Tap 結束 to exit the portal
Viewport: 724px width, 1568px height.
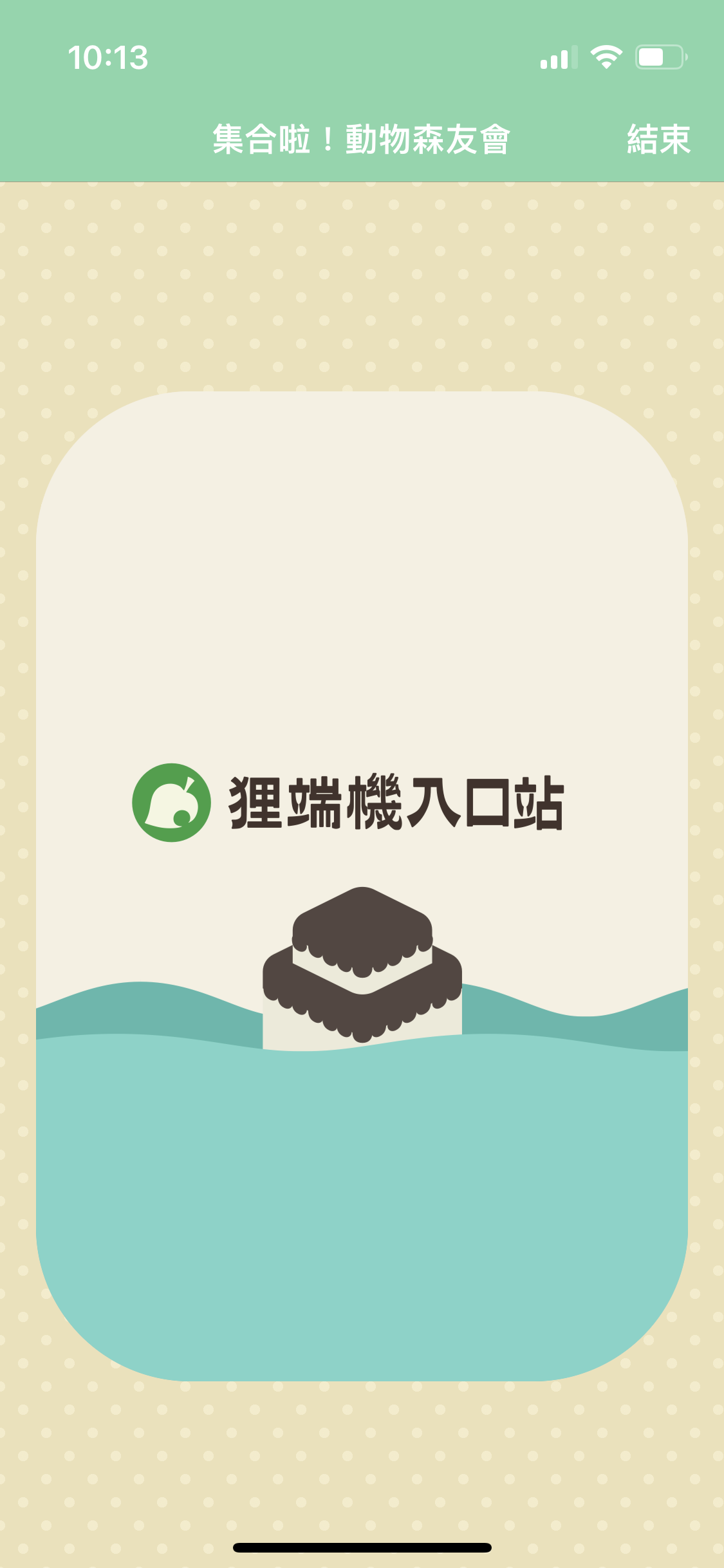pyautogui.click(x=658, y=139)
